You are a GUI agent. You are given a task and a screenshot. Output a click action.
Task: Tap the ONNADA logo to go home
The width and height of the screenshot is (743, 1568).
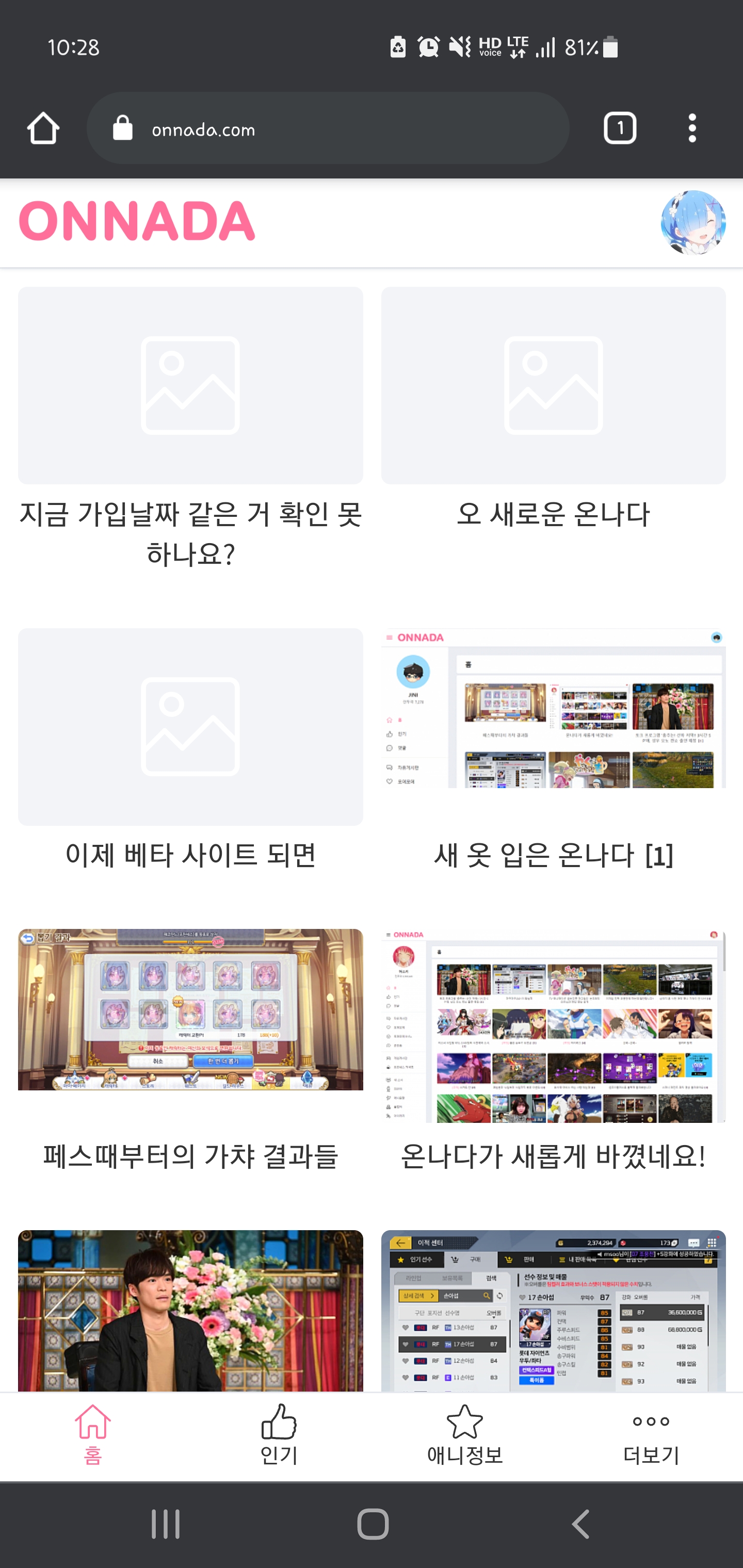tap(137, 221)
